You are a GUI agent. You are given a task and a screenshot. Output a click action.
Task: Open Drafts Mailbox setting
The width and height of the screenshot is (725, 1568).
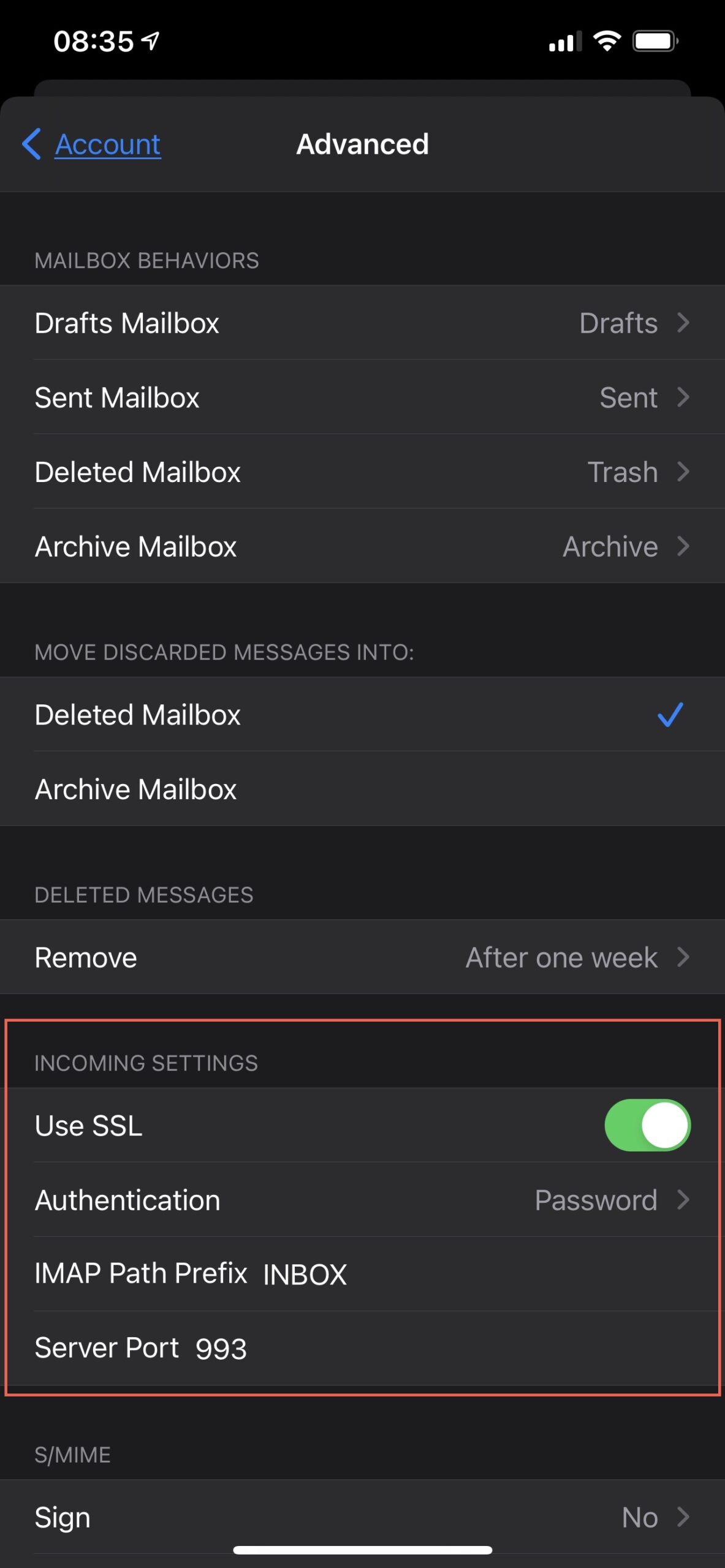[x=362, y=323]
